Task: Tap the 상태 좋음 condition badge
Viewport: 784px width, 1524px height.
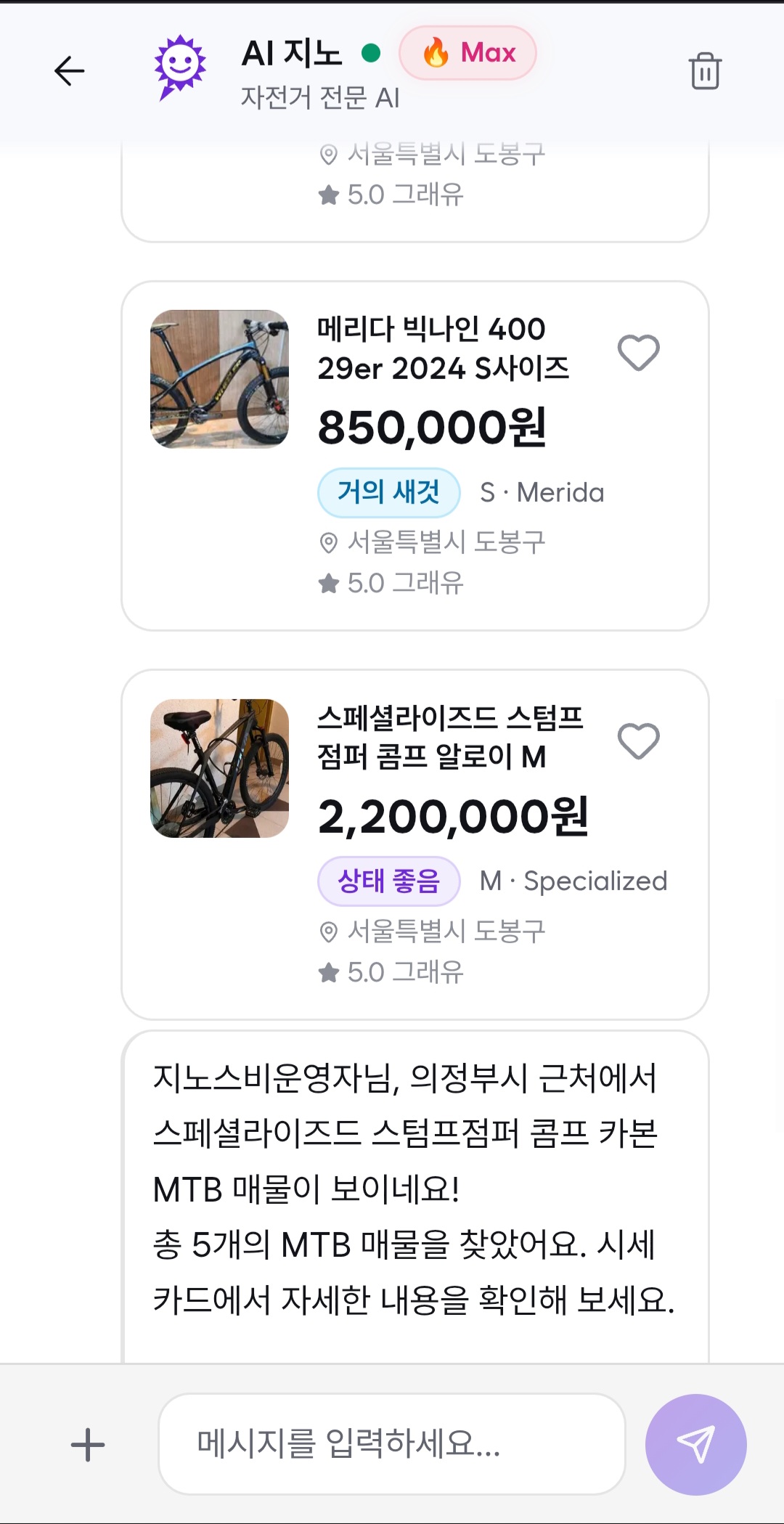Action: (x=389, y=881)
